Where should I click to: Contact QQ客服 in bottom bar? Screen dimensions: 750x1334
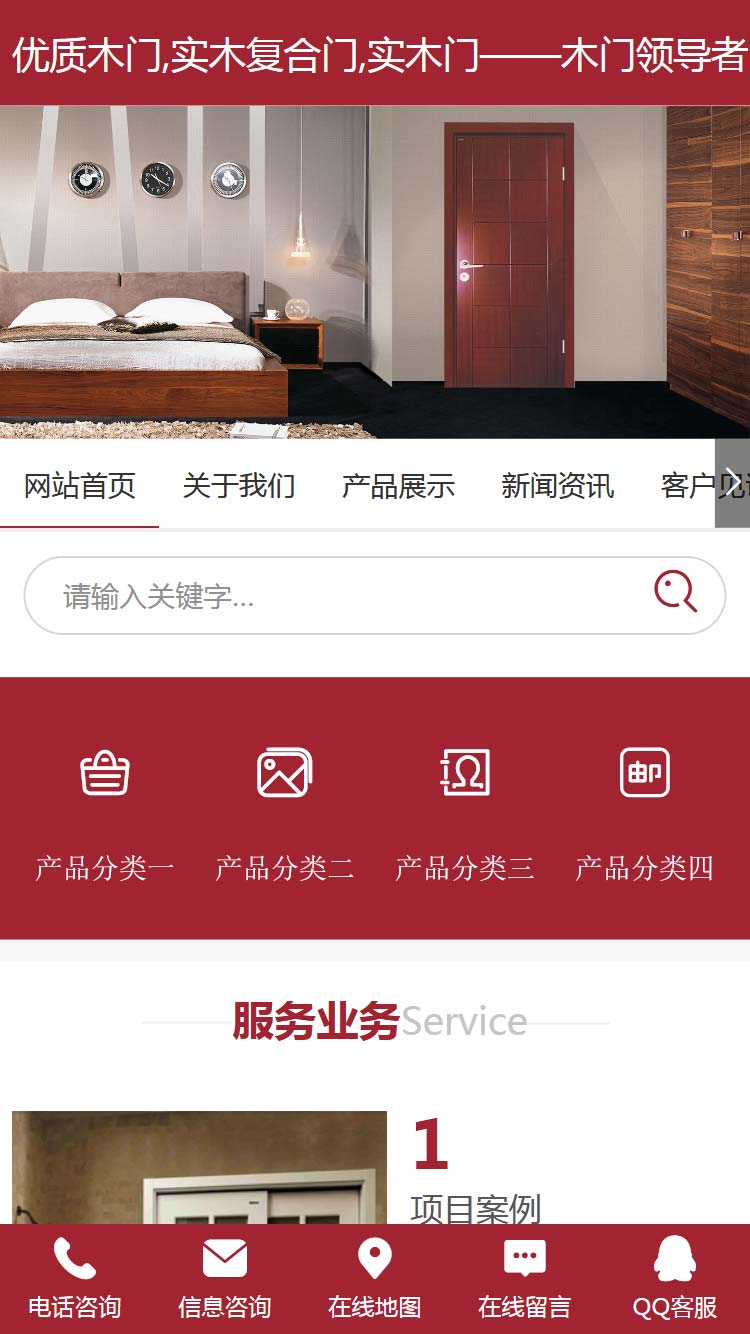675,1279
